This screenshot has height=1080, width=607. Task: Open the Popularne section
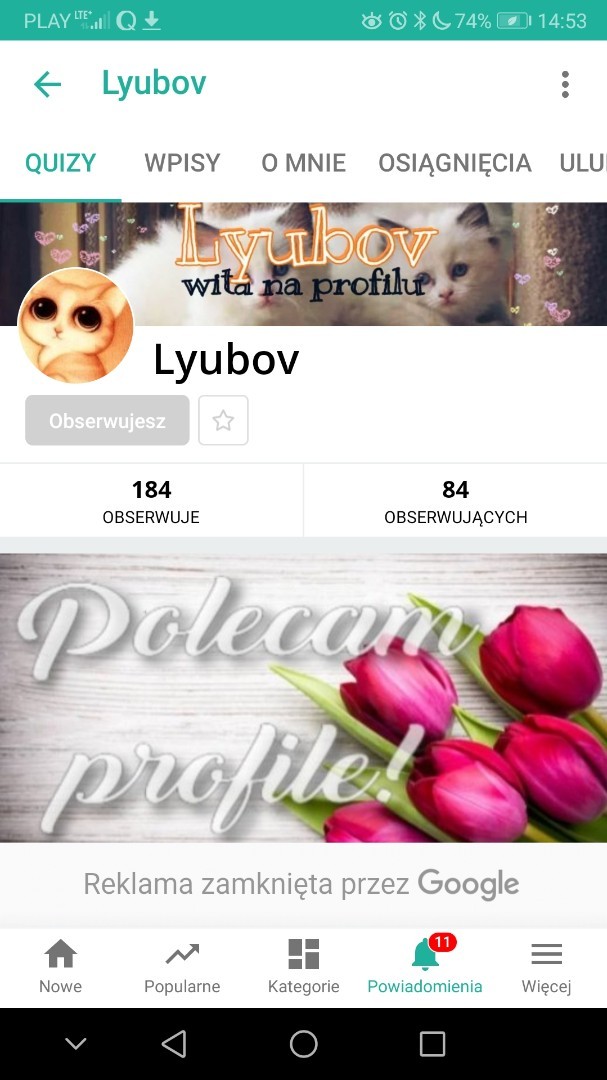click(182, 967)
